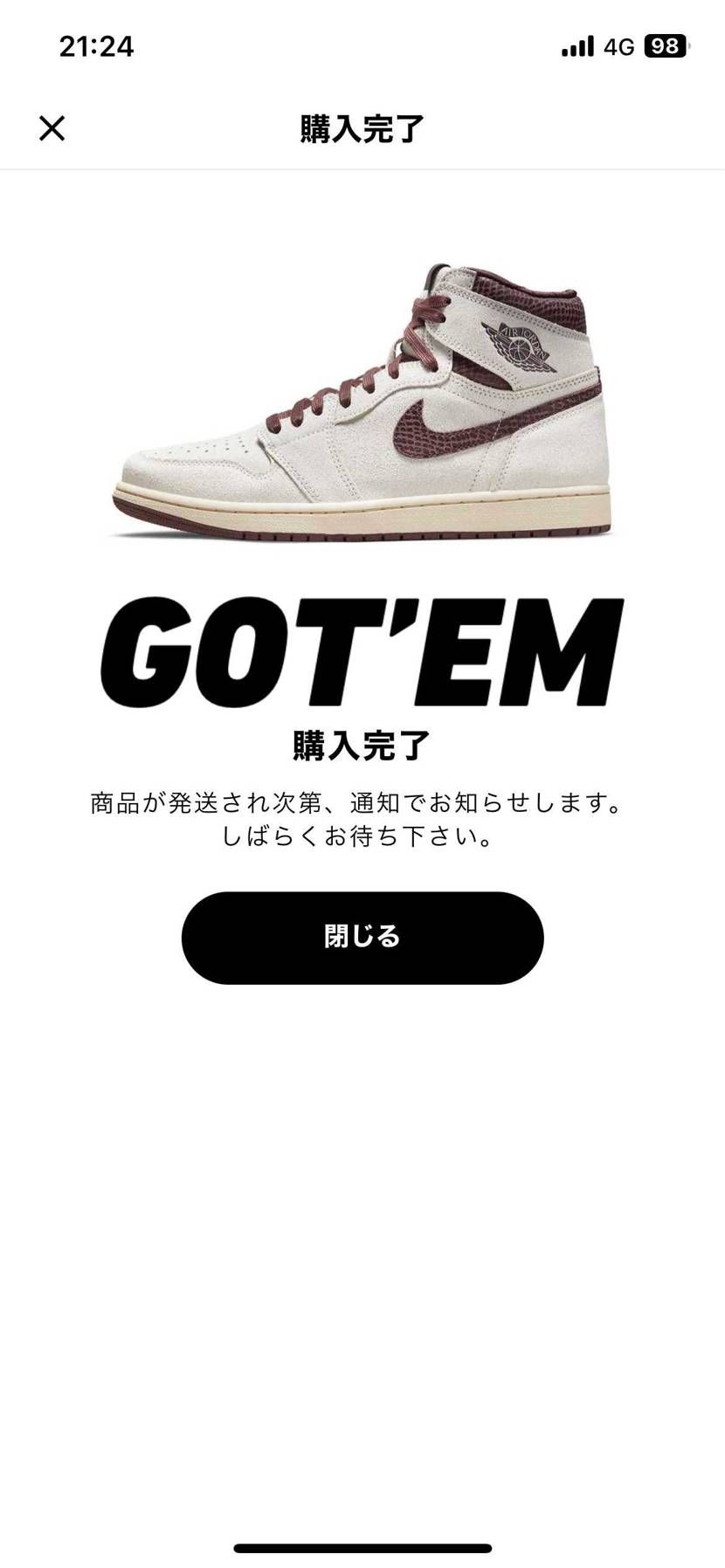This screenshot has width=725, height=1568.
Task: Dismiss the confirmation by tapping 閉じる
Action: 361,937
